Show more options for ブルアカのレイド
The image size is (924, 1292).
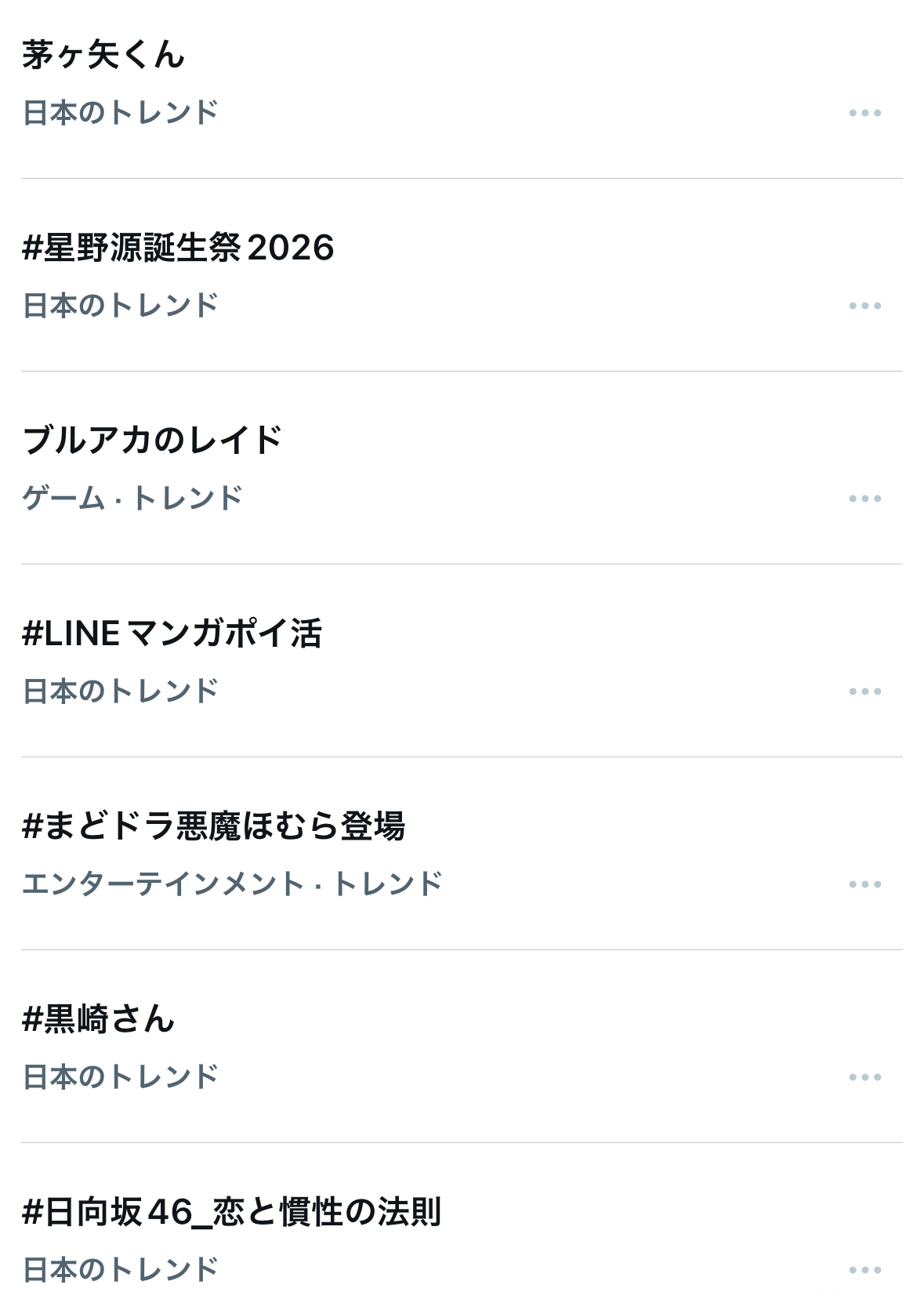[864, 499]
